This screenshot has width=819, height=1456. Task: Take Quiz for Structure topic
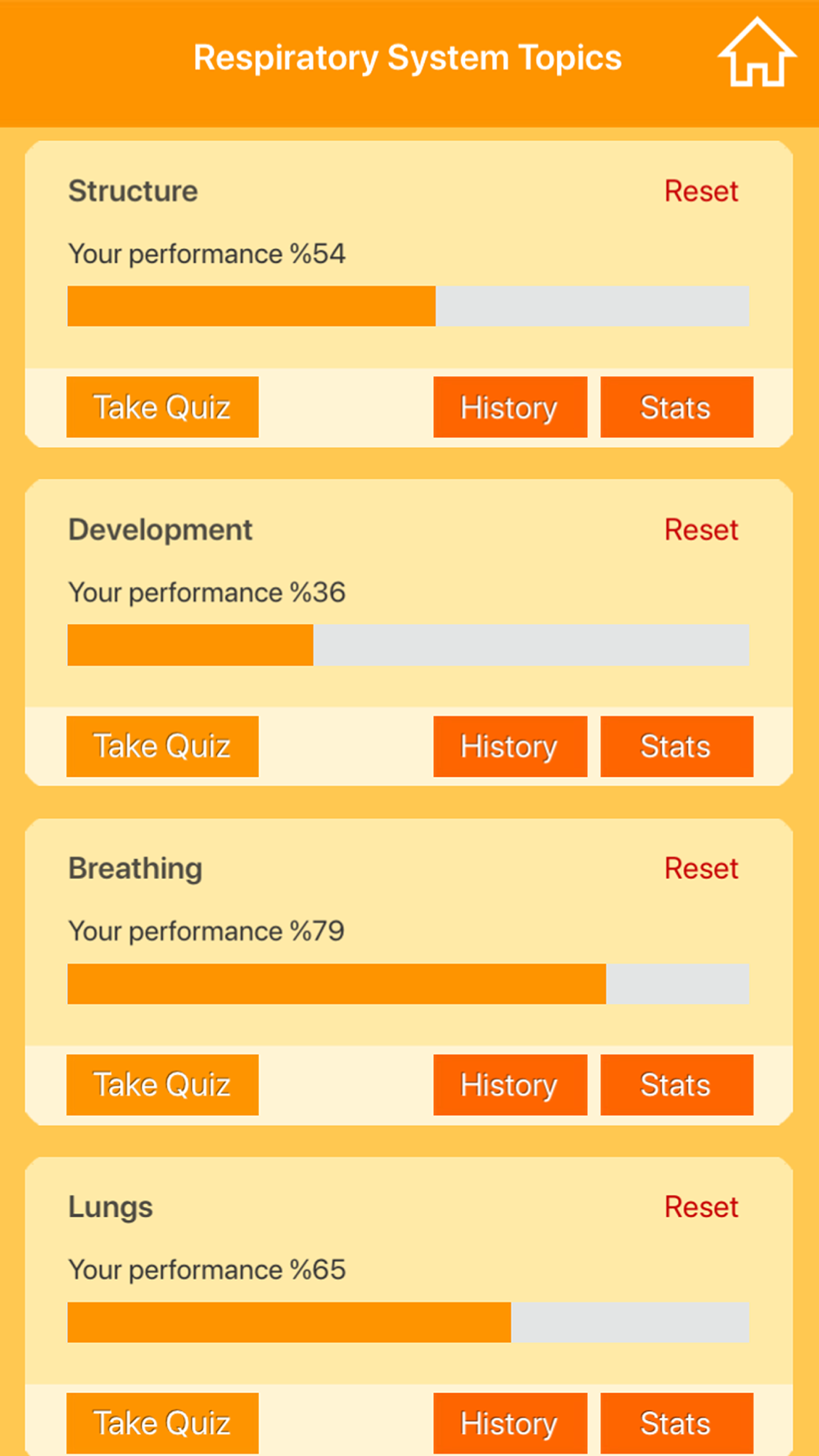(162, 407)
